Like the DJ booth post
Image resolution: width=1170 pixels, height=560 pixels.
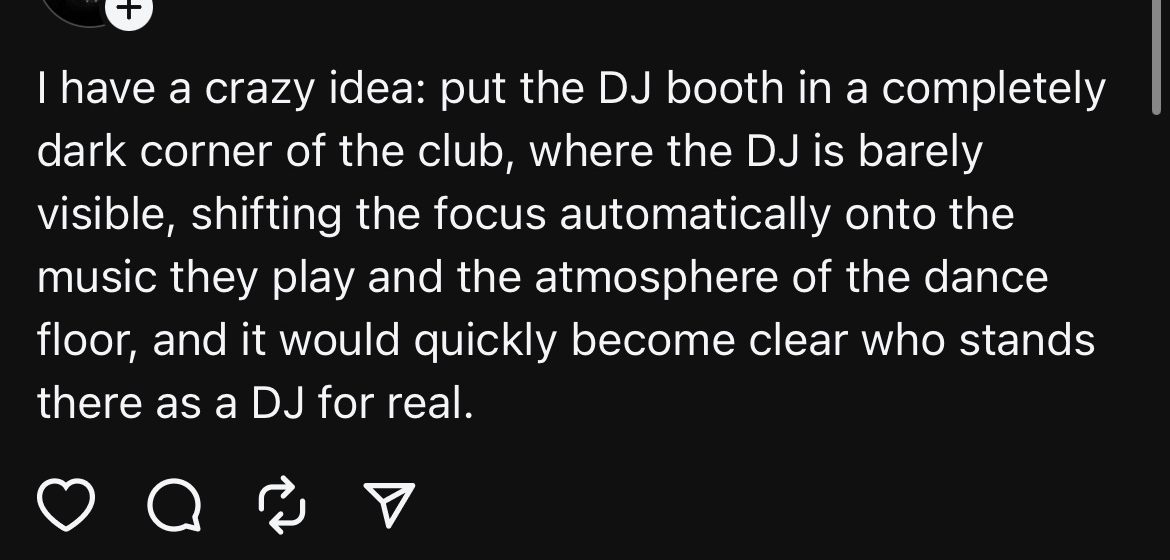66,504
